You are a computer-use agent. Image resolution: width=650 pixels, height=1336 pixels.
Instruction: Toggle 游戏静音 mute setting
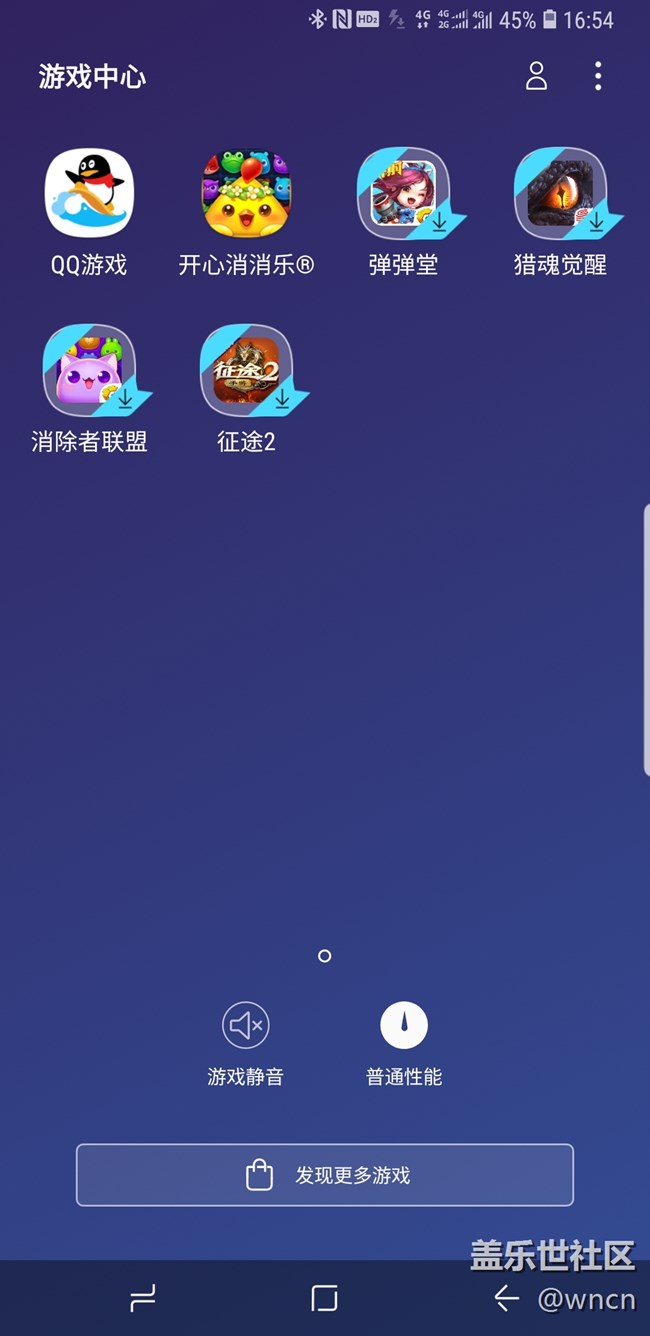(x=246, y=1026)
